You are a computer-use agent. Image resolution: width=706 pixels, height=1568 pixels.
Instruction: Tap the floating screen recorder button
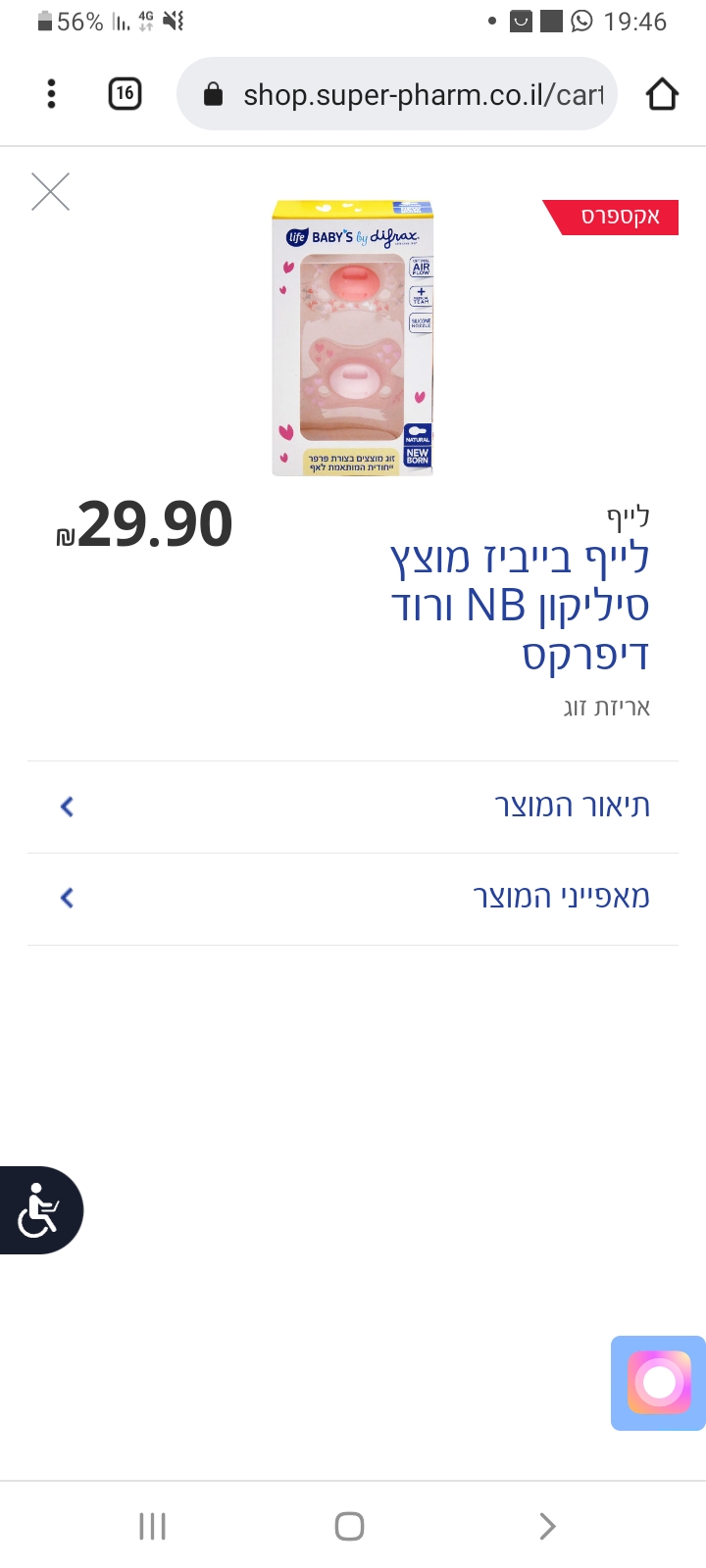[659, 1383]
